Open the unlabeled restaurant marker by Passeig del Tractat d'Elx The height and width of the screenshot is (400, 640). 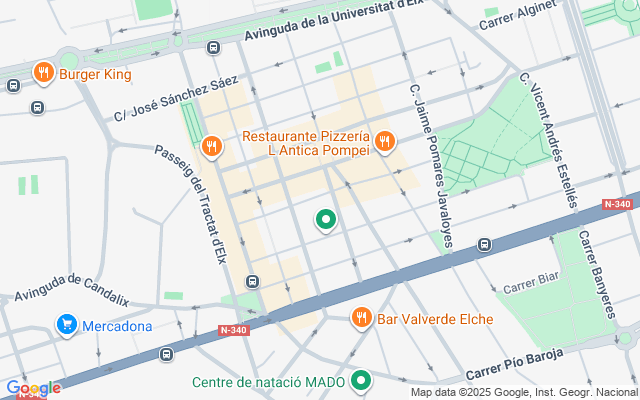(x=211, y=147)
